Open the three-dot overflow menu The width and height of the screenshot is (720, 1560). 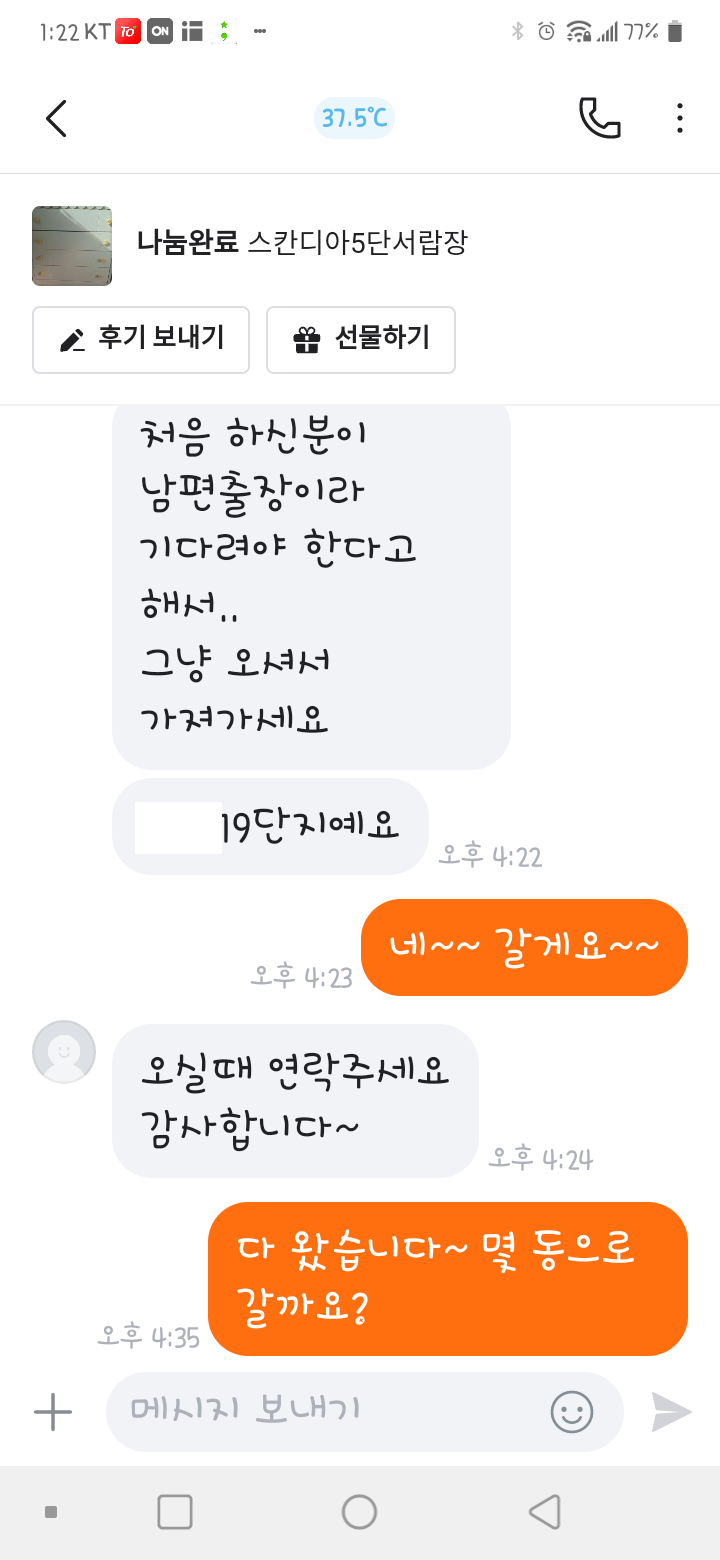(x=679, y=119)
